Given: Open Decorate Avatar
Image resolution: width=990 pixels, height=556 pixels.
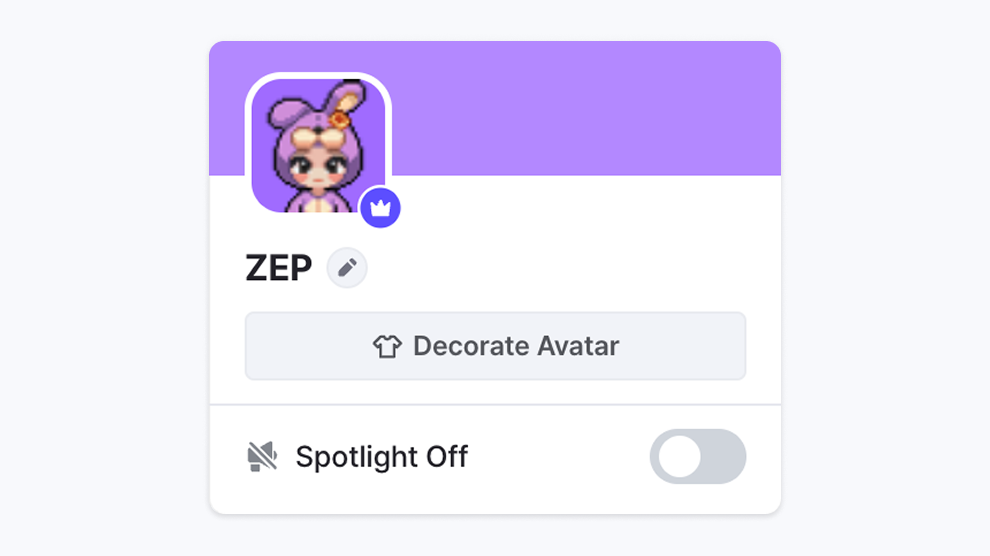Looking at the screenshot, I should click(x=495, y=346).
